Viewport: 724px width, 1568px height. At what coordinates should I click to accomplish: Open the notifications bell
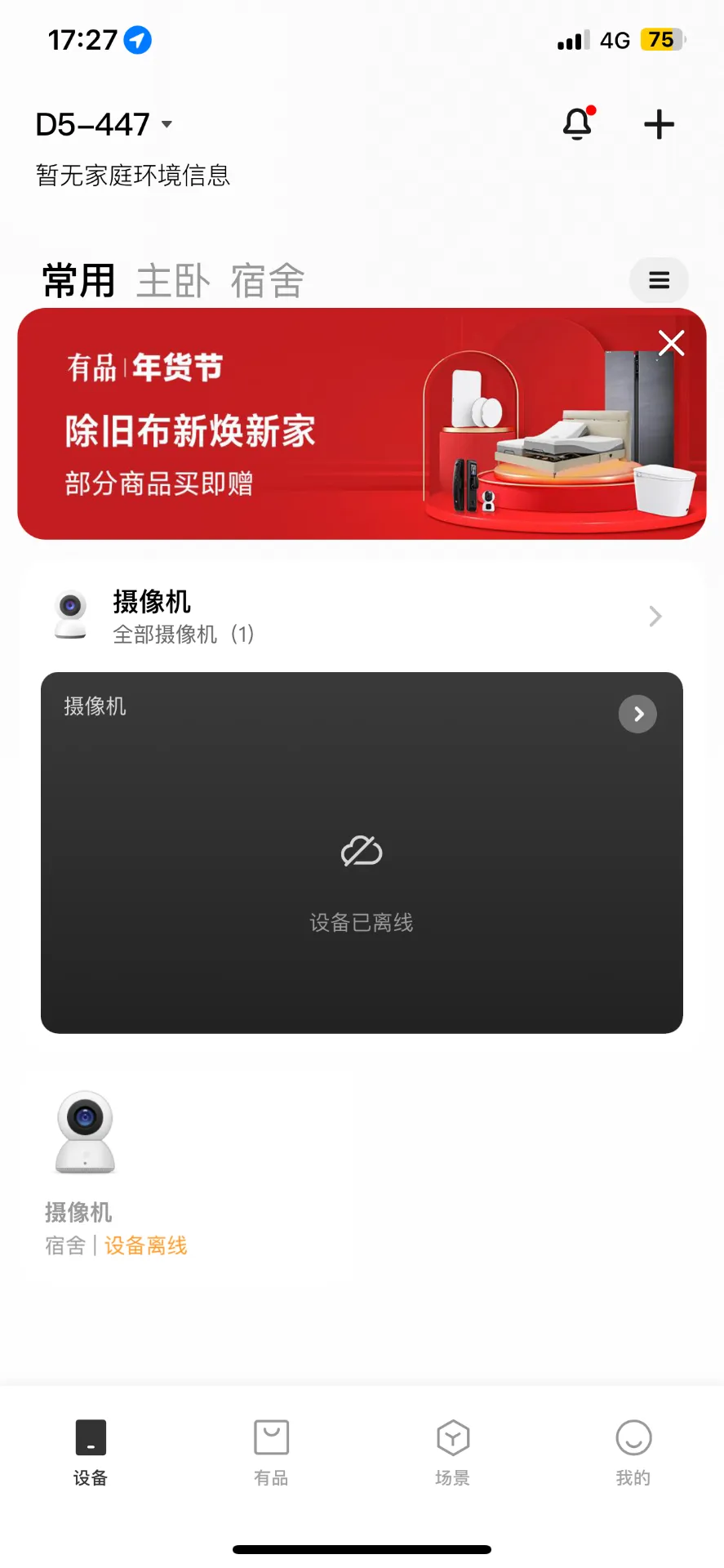579,124
